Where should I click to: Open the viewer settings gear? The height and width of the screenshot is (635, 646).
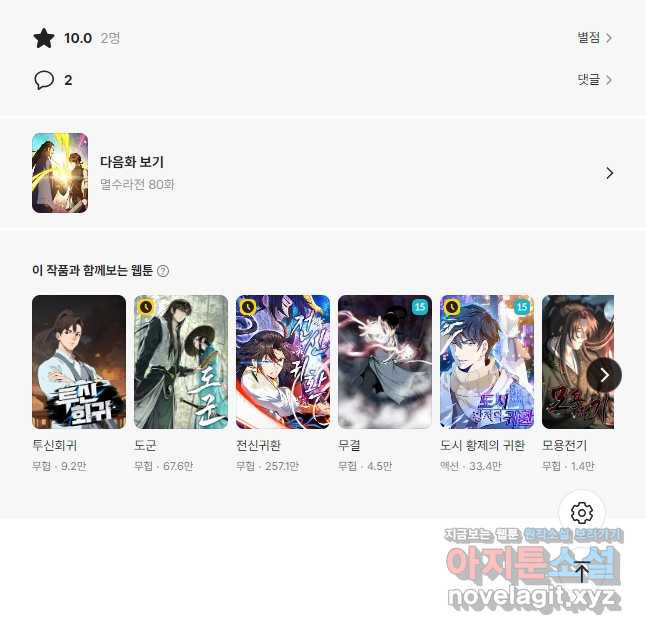(x=582, y=513)
